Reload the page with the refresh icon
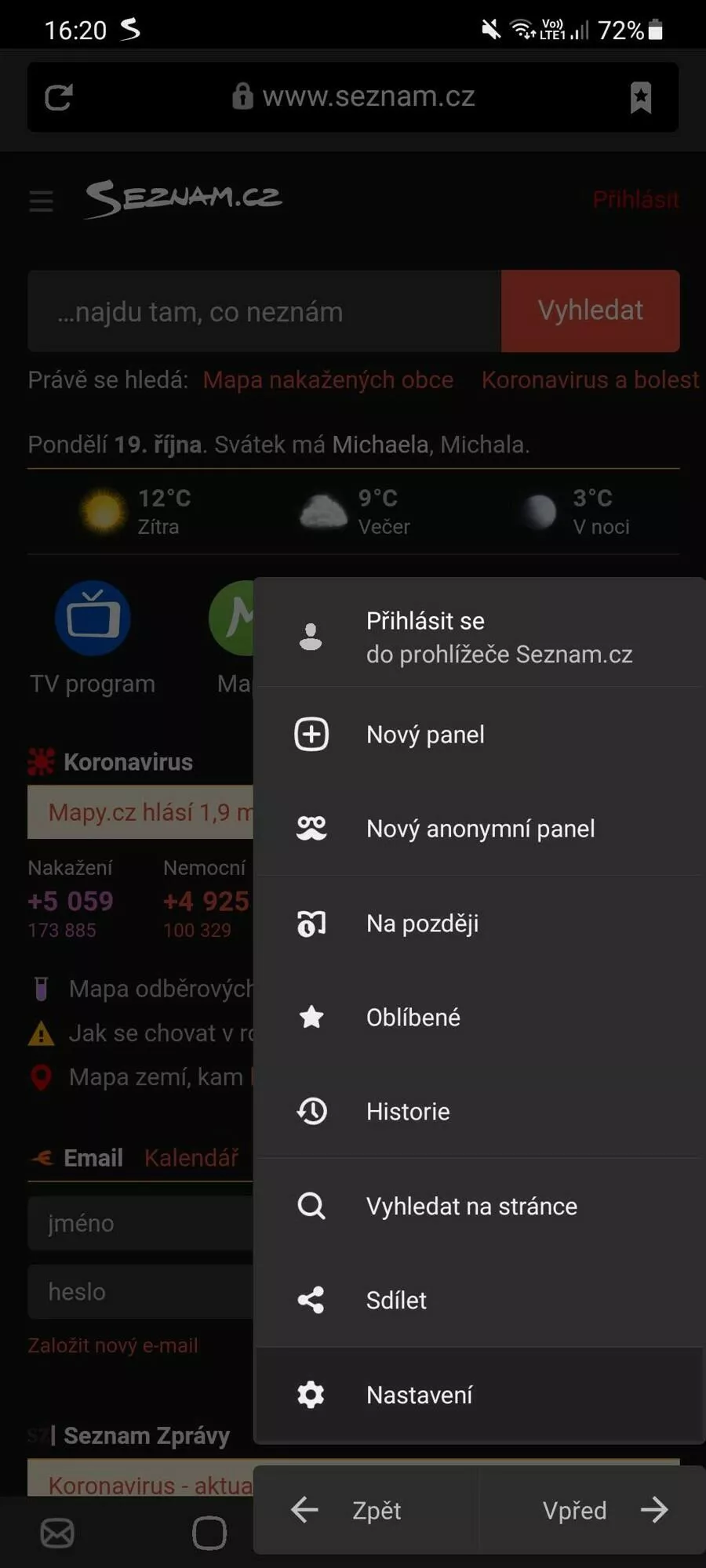Screen dimensions: 706x1568 pos(59,97)
